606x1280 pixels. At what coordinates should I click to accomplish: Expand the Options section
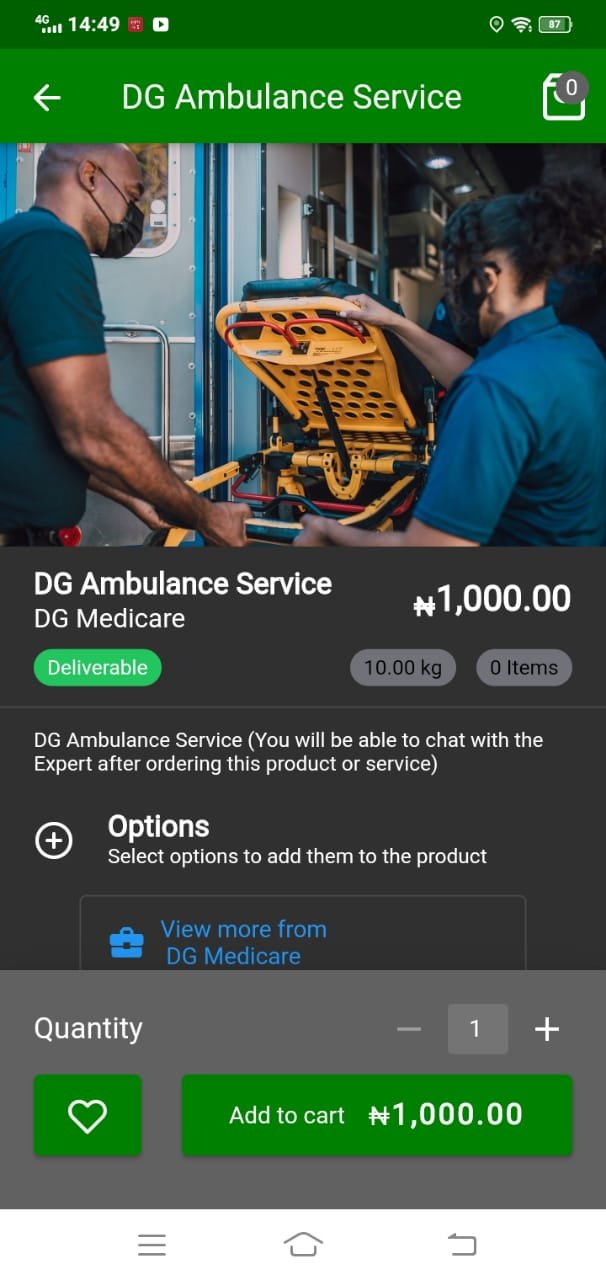(53, 841)
